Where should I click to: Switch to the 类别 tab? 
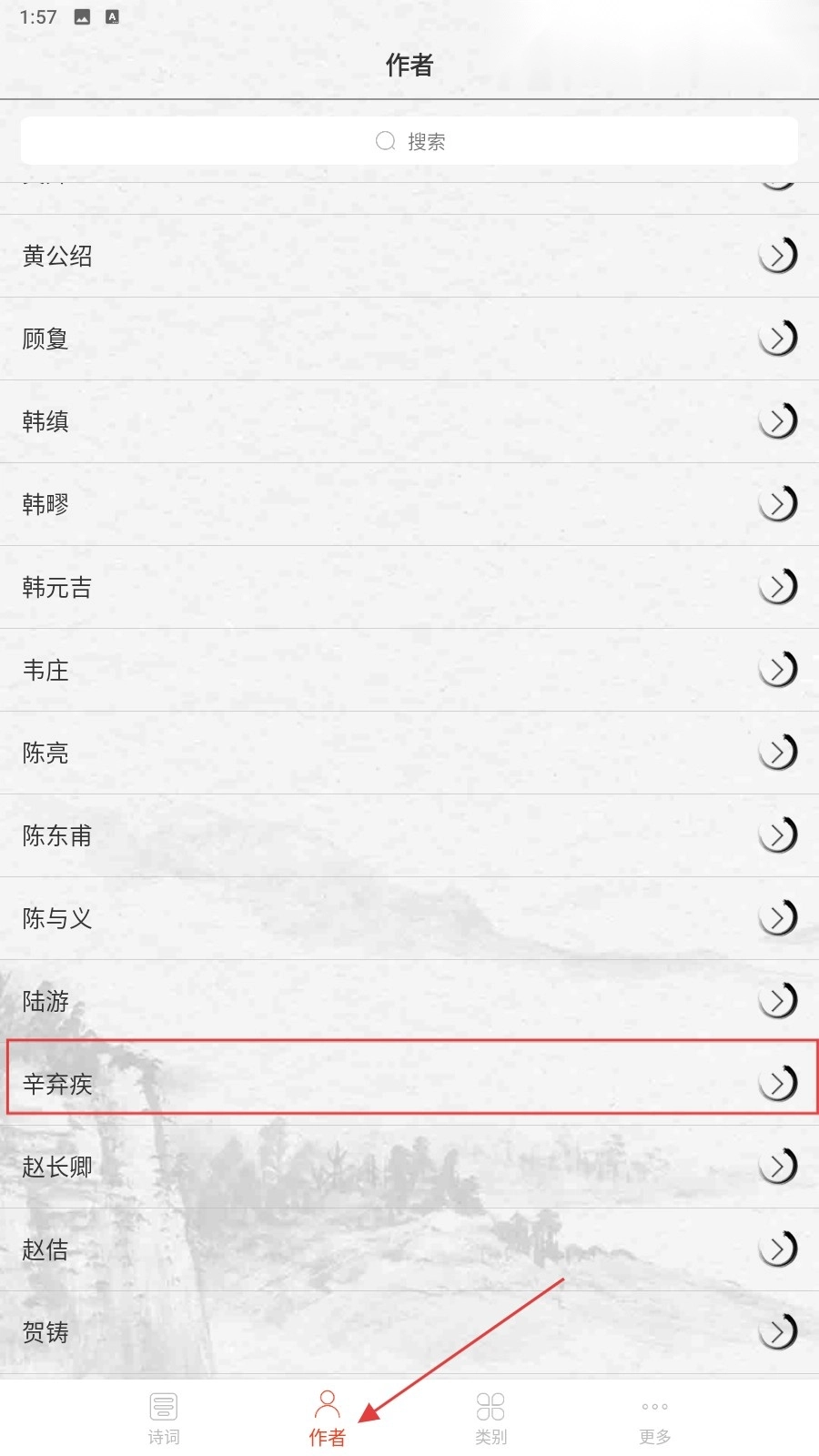click(491, 1419)
